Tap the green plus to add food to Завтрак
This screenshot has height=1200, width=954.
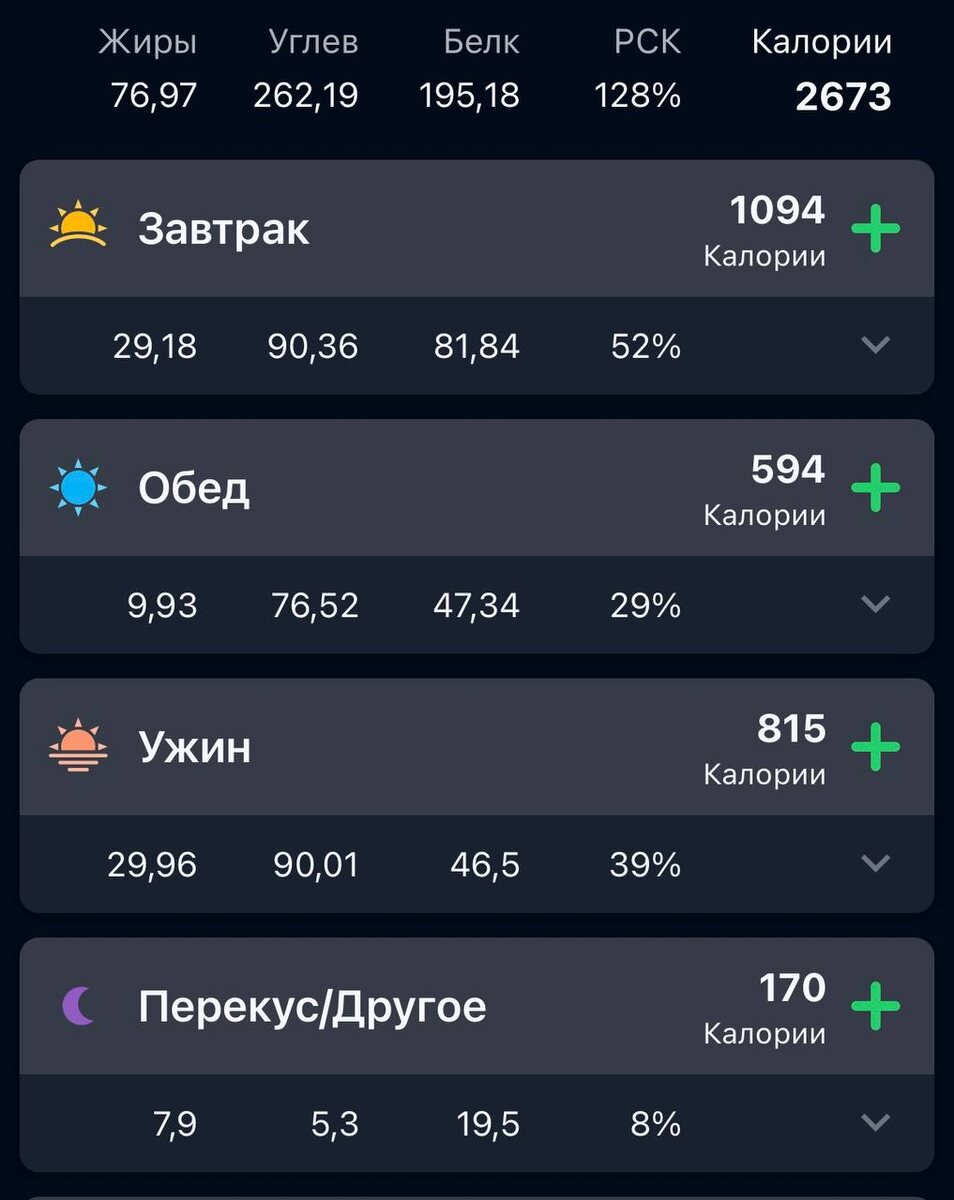pos(876,228)
